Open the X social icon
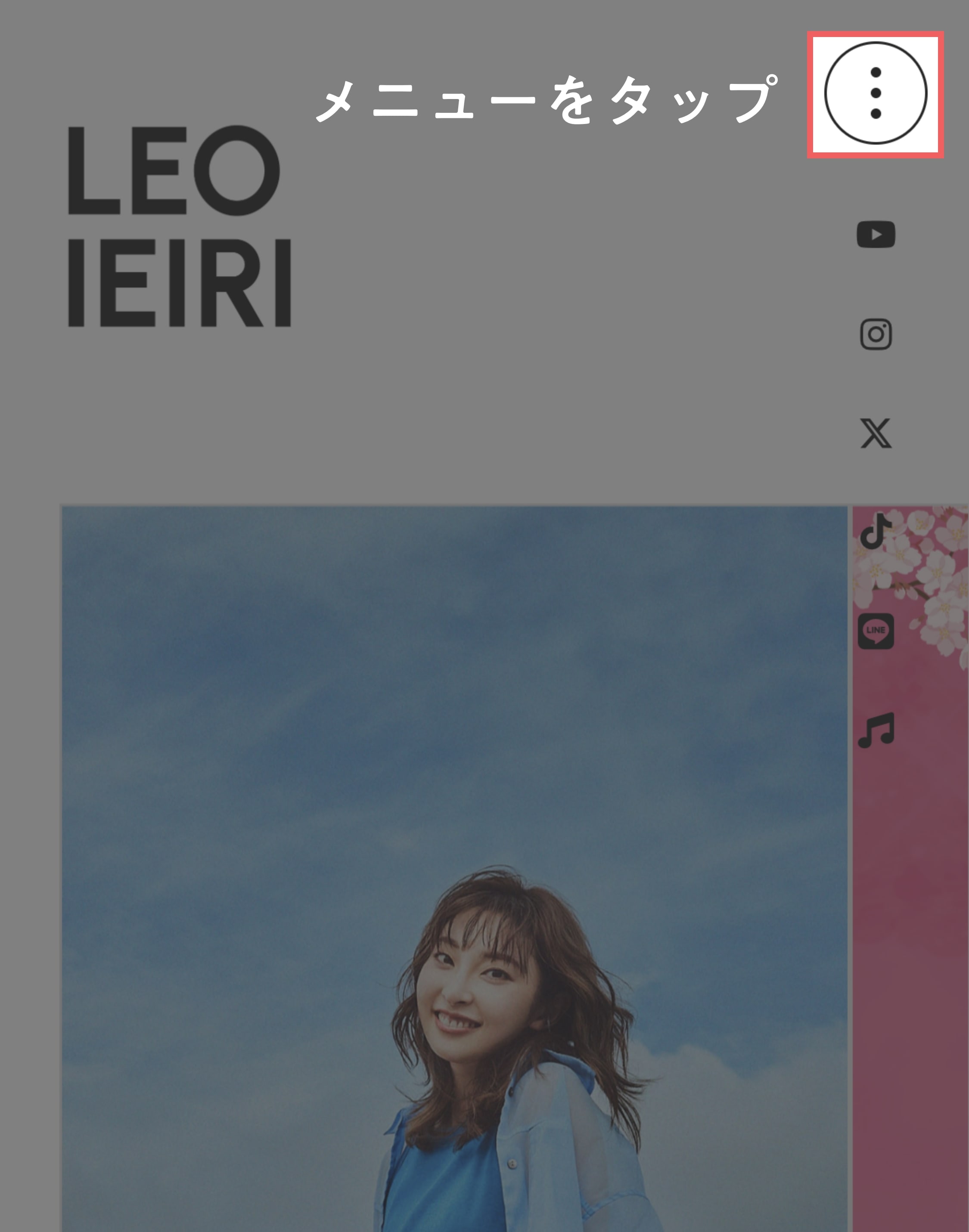The height and width of the screenshot is (1232, 969). [876, 433]
